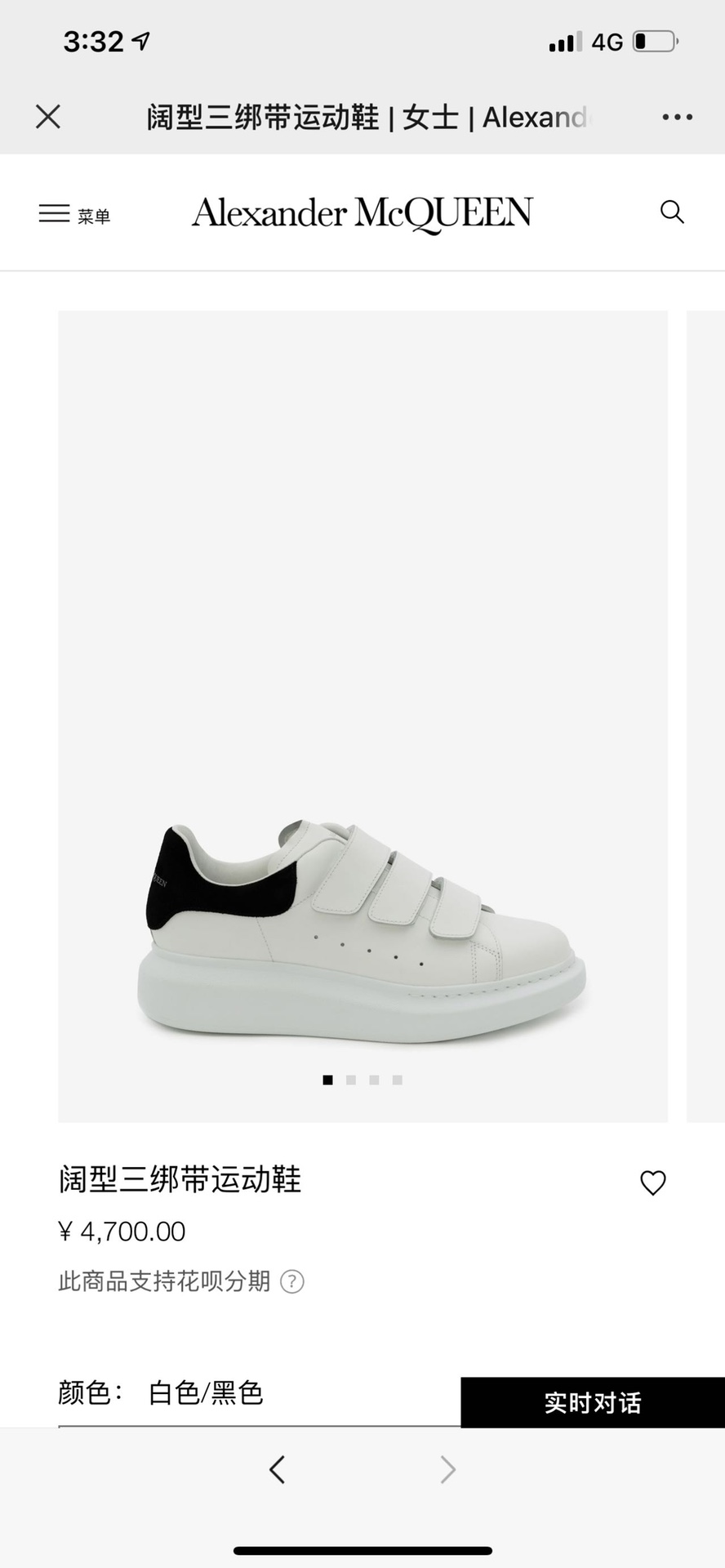Tap the Alexander McQueen header logo
Viewport: 725px width, 1568px height.
point(362,213)
